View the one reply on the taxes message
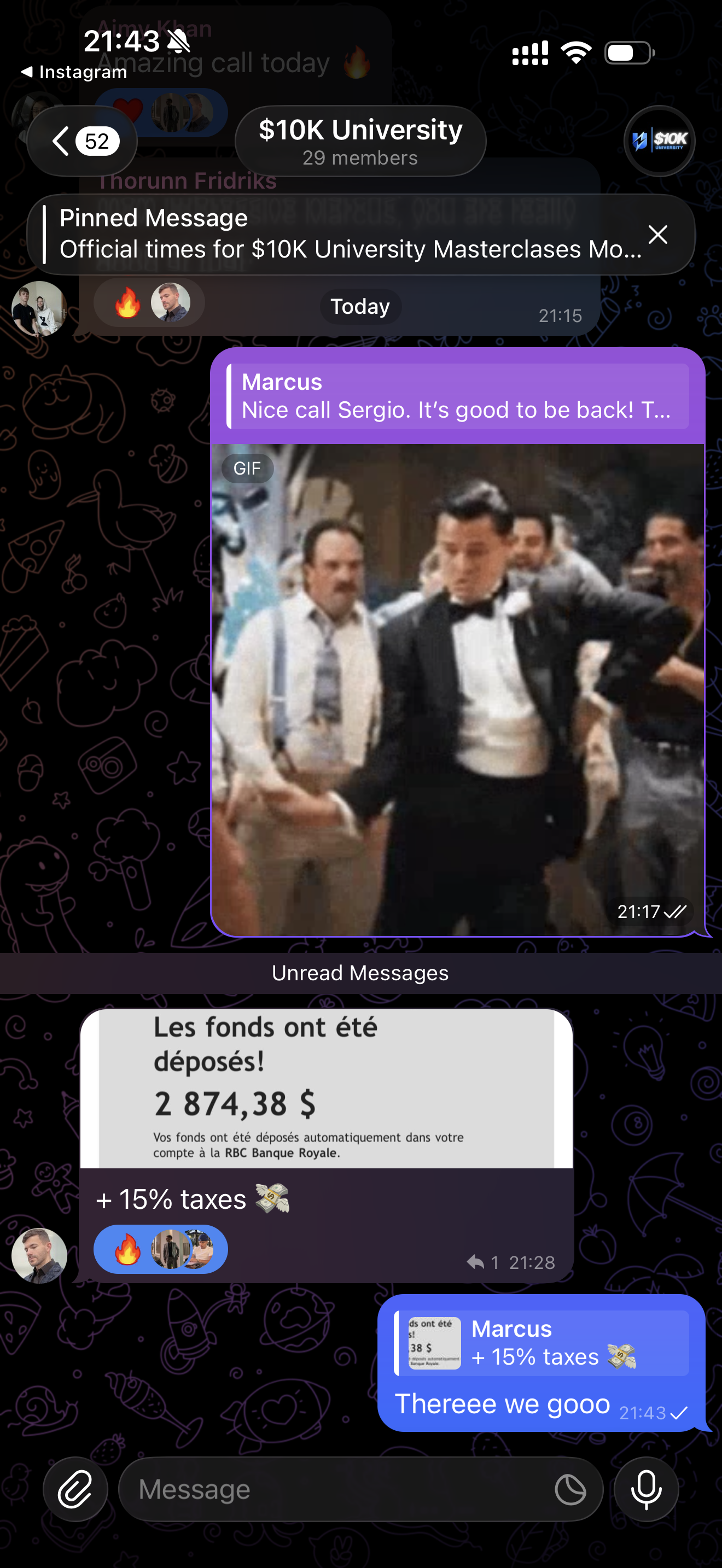The image size is (722, 1568). coord(484,1262)
